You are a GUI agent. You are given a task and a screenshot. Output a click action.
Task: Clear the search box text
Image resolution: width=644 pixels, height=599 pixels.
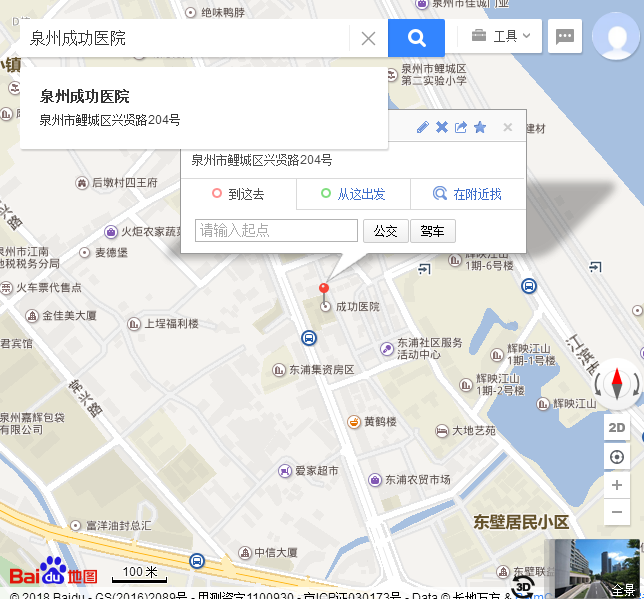pyautogui.click(x=368, y=39)
